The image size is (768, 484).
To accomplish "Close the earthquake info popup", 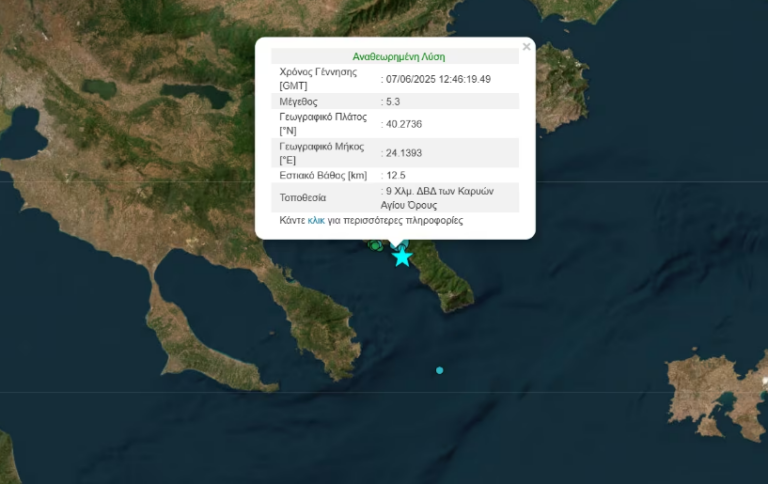I will (526, 46).
